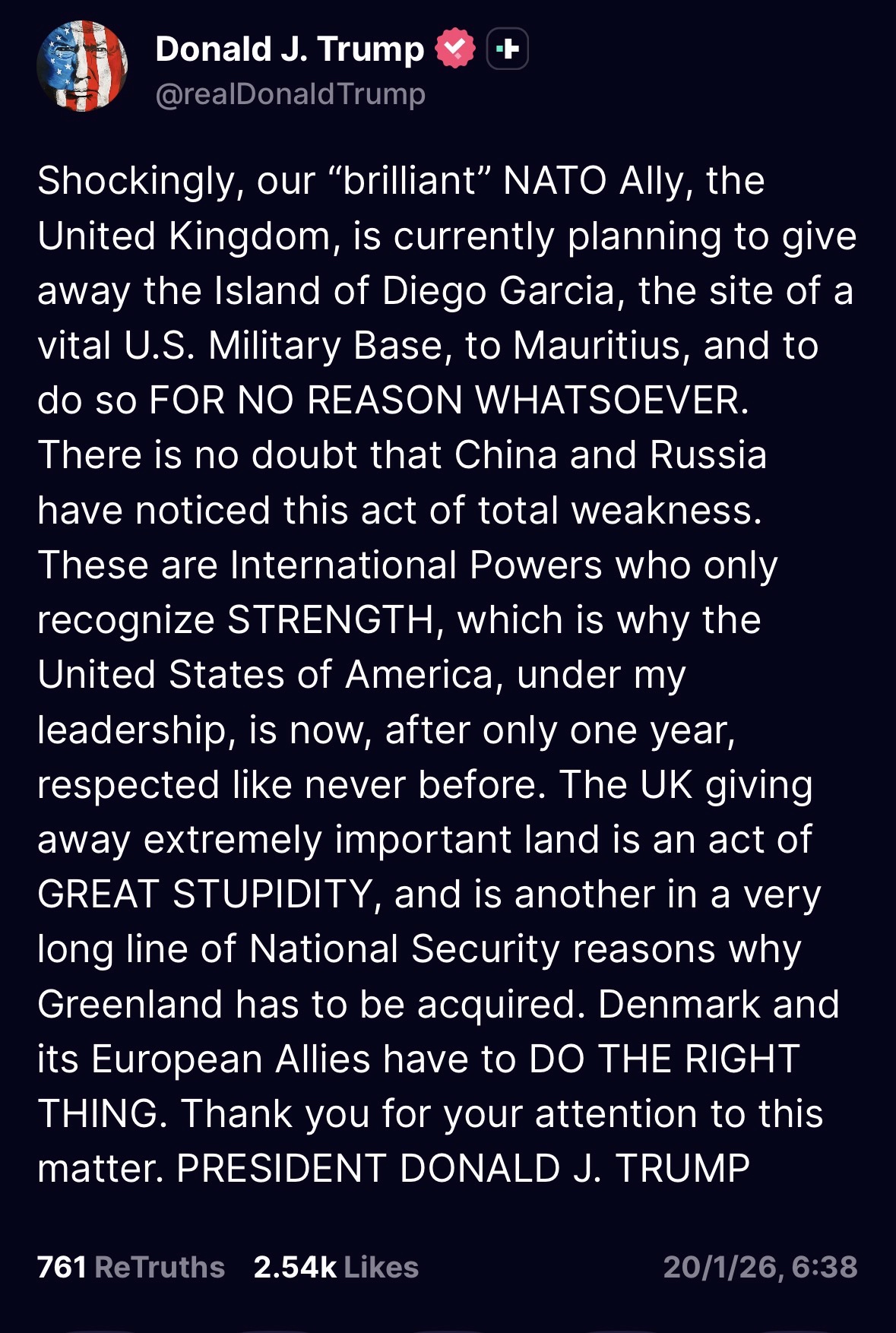View the 761 ReTruths list

(x=131, y=1267)
